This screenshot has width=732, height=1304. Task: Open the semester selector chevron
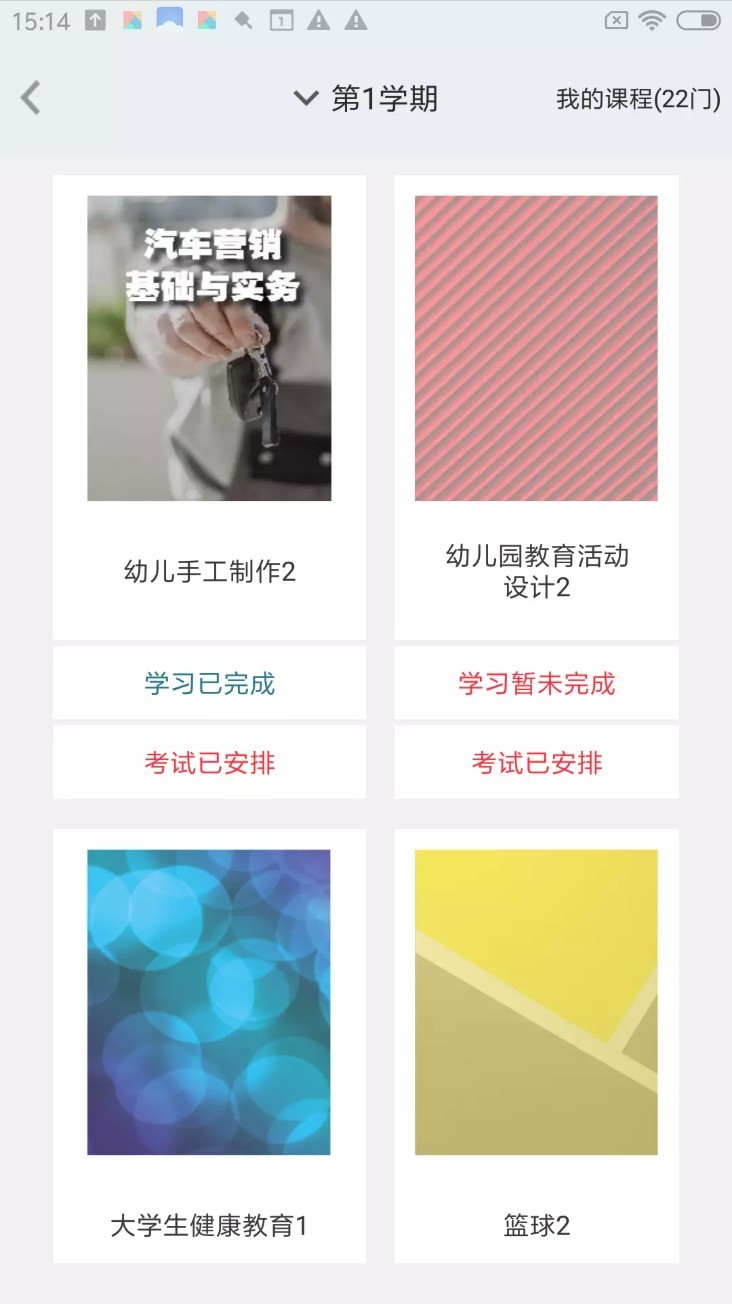(x=305, y=99)
